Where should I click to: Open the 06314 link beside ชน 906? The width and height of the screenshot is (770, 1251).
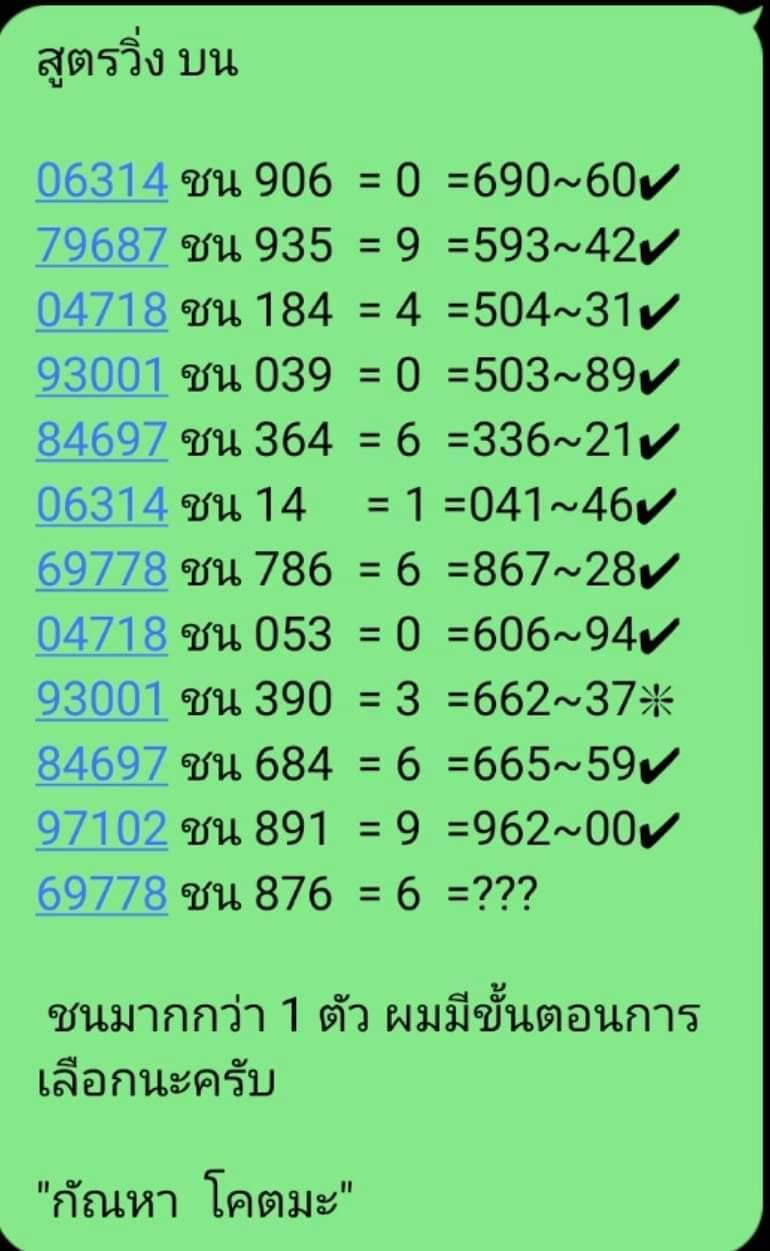pyautogui.click(x=102, y=181)
